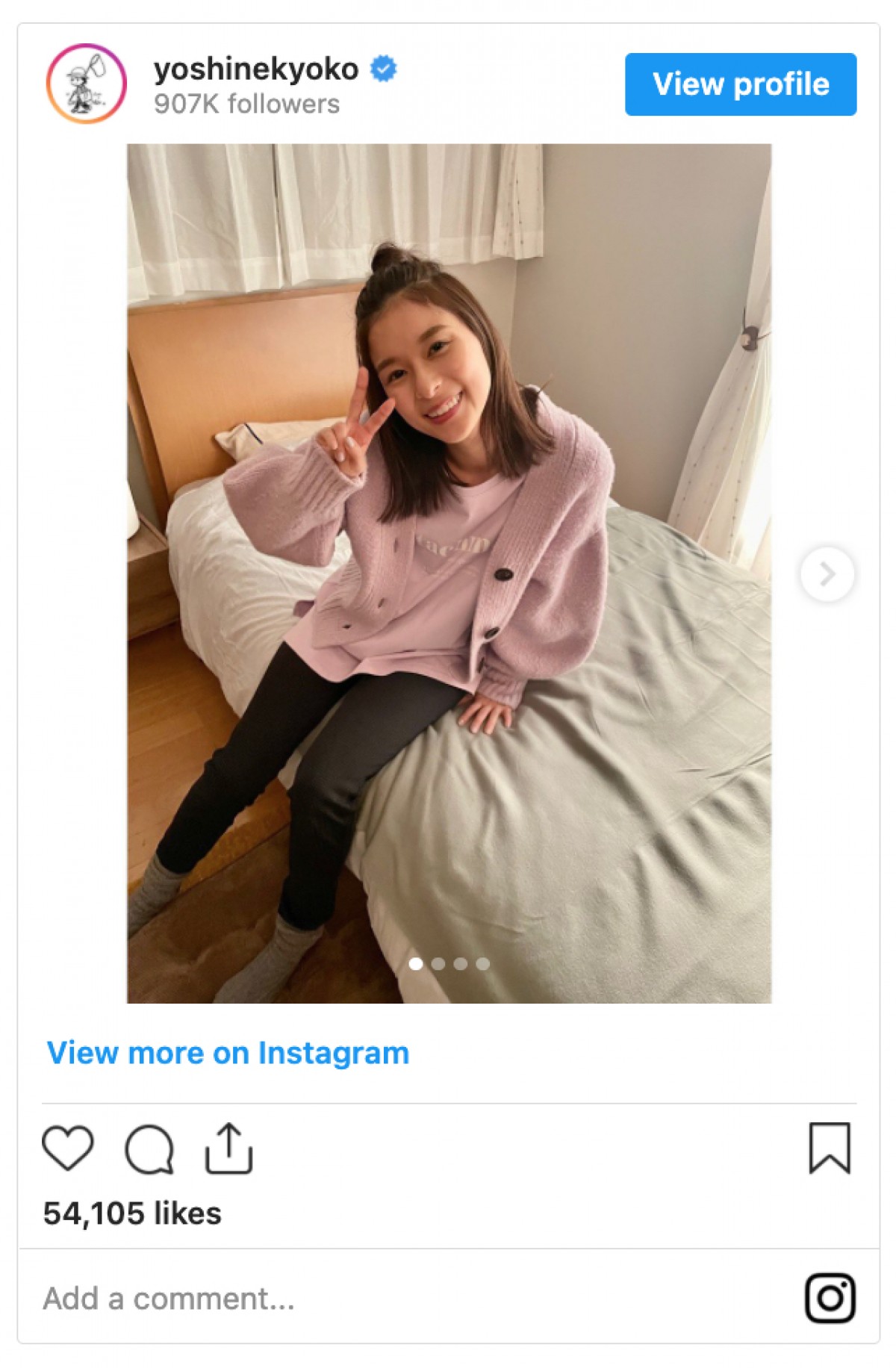The width and height of the screenshot is (896, 1368).
Task: Open the post photo
Action: pyautogui.click(x=449, y=573)
